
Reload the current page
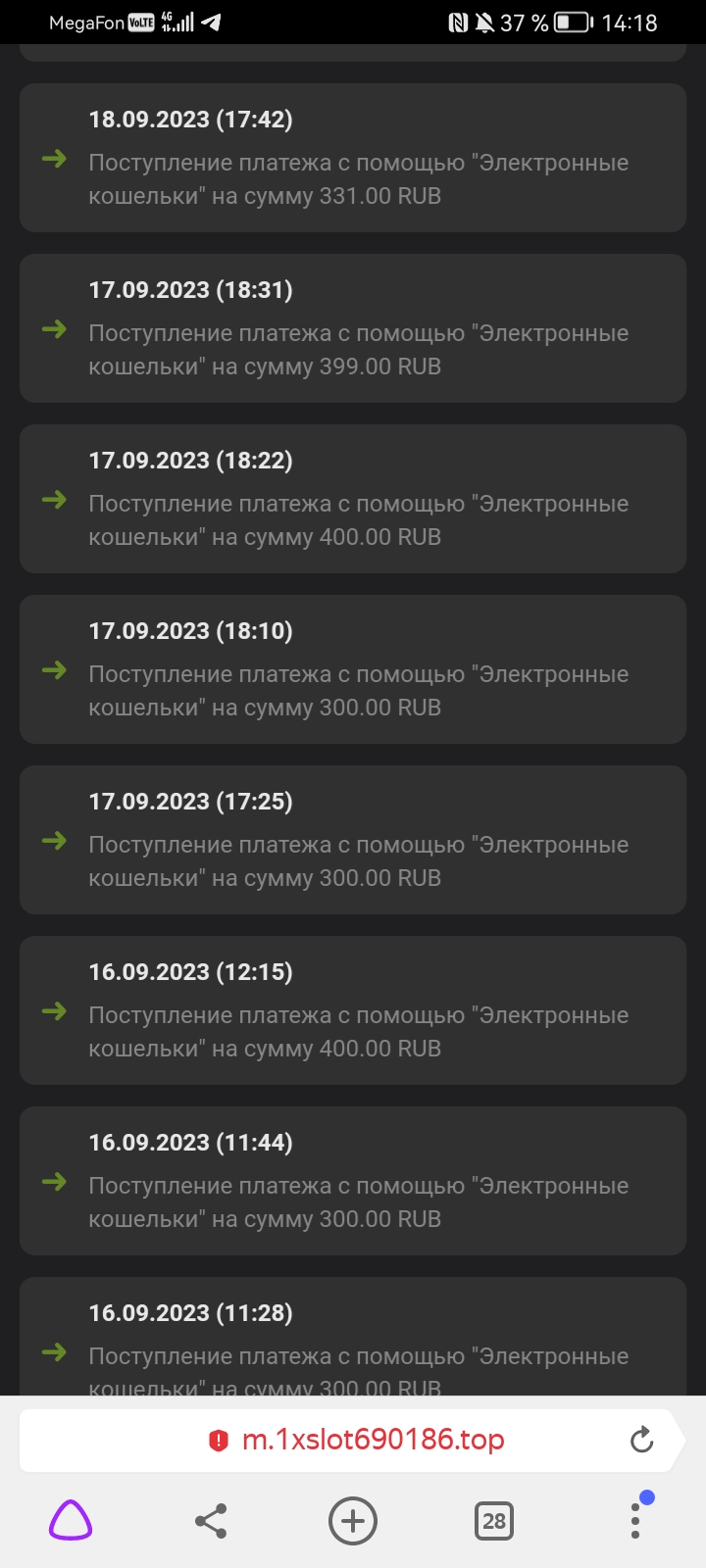point(641,1440)
